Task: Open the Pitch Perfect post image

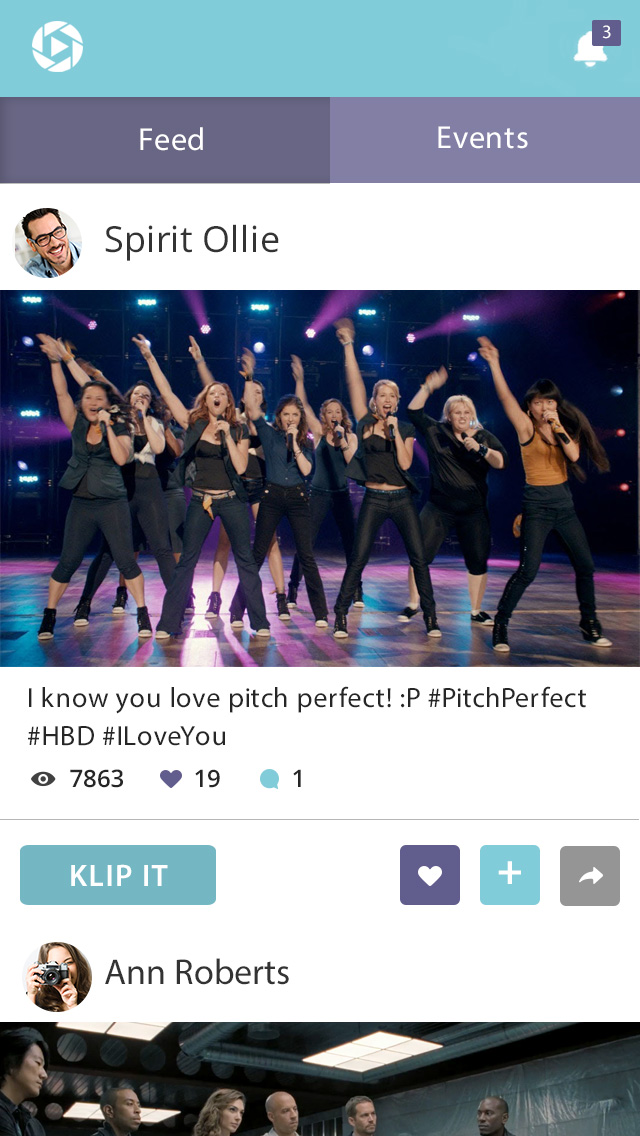Action: click(x=320, y=478)
